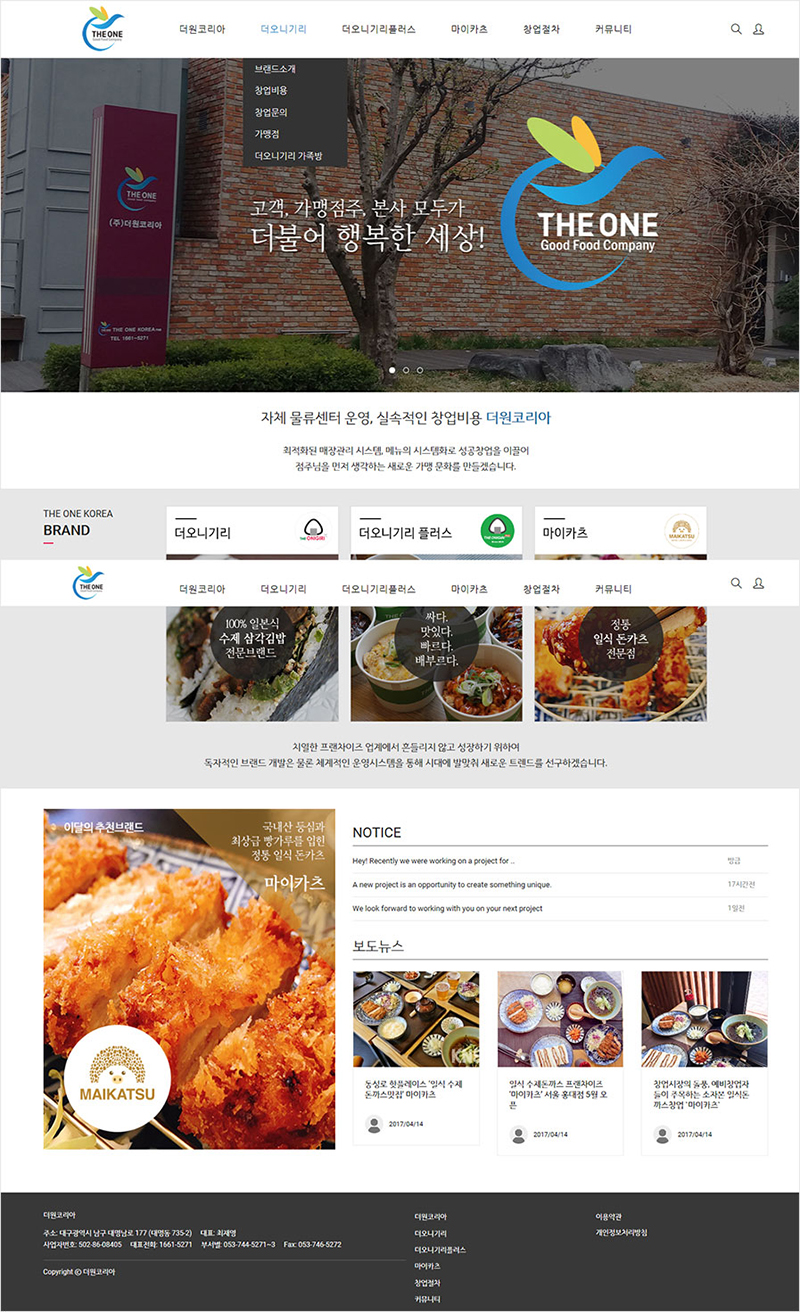800x1312 pixels.
Task: Go to 가맹점 from the dropdown
Action: point(266,133)
